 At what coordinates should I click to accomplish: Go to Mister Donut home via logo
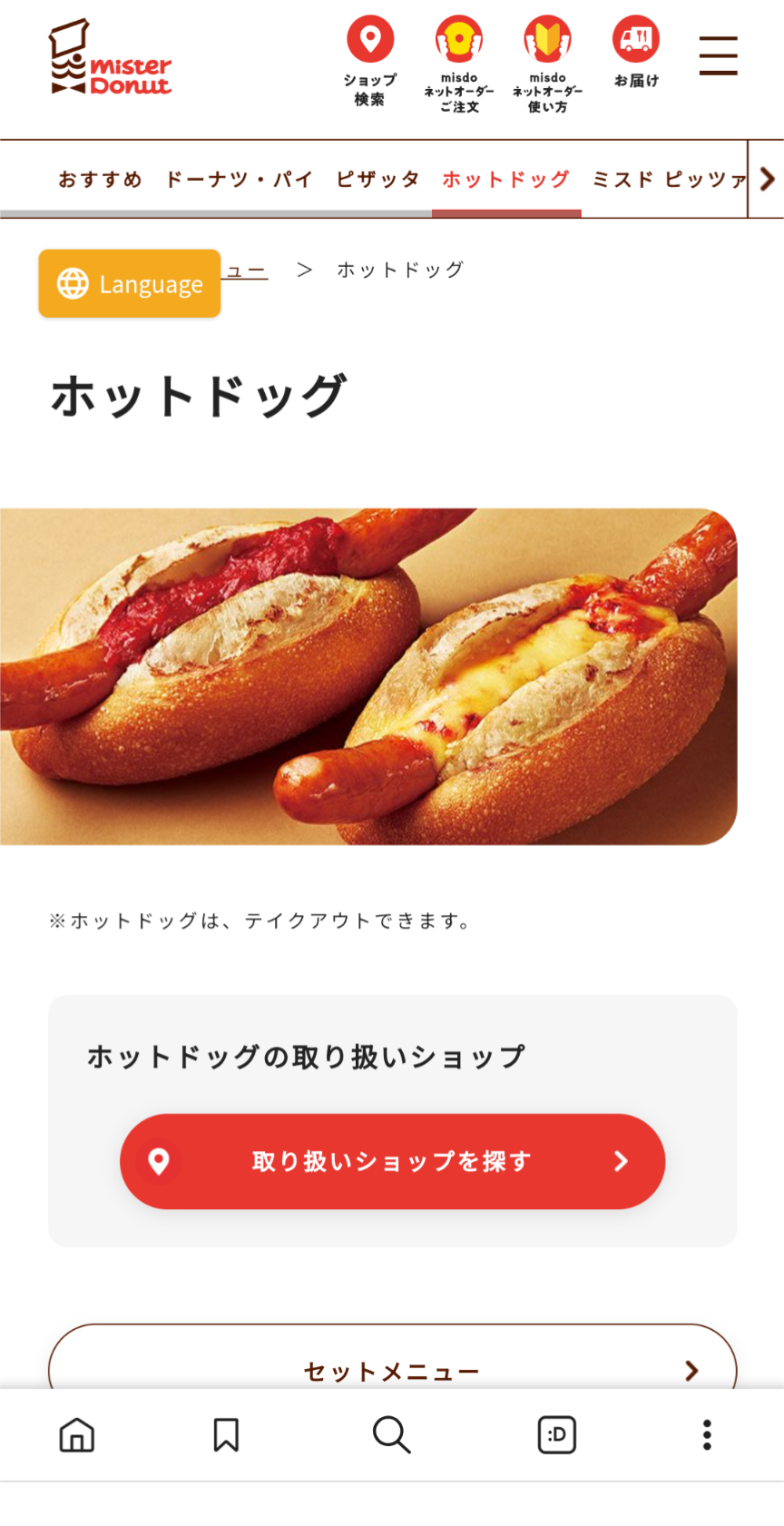click(110, 57)
